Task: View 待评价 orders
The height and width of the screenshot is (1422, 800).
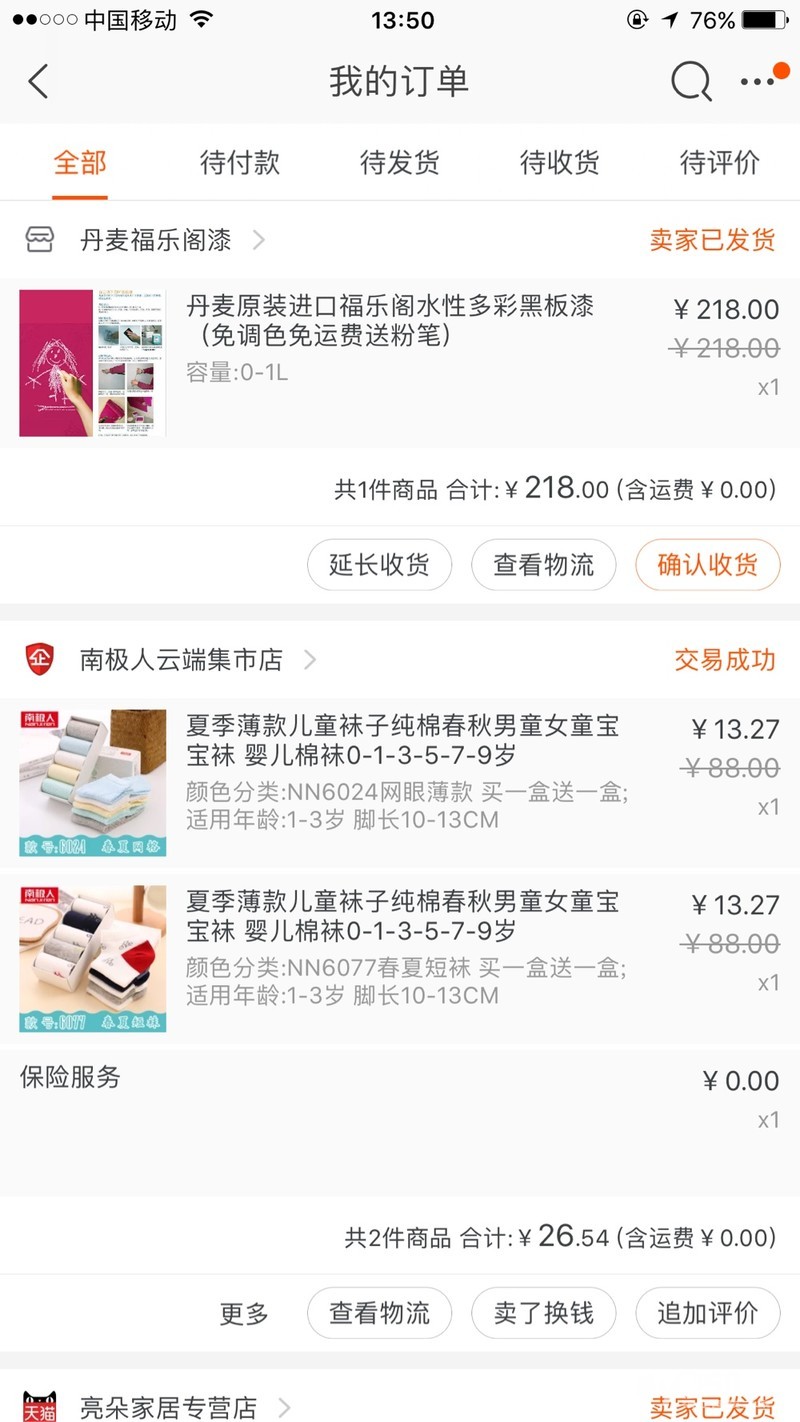Action: pyautogui.click(x=720, y=162)
